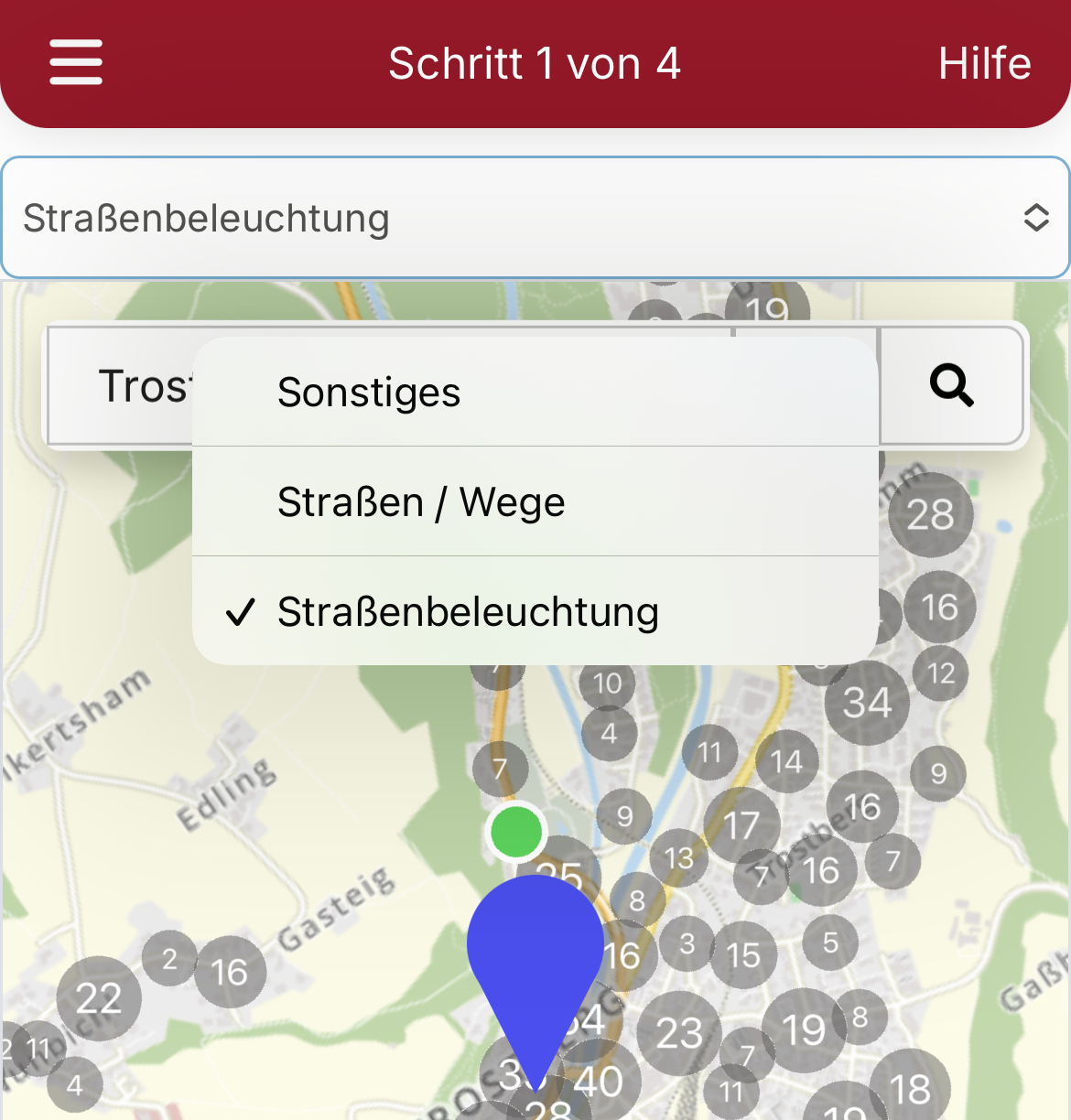
Task: Open the map cluster labeled 23
Action: point(679,1034)
